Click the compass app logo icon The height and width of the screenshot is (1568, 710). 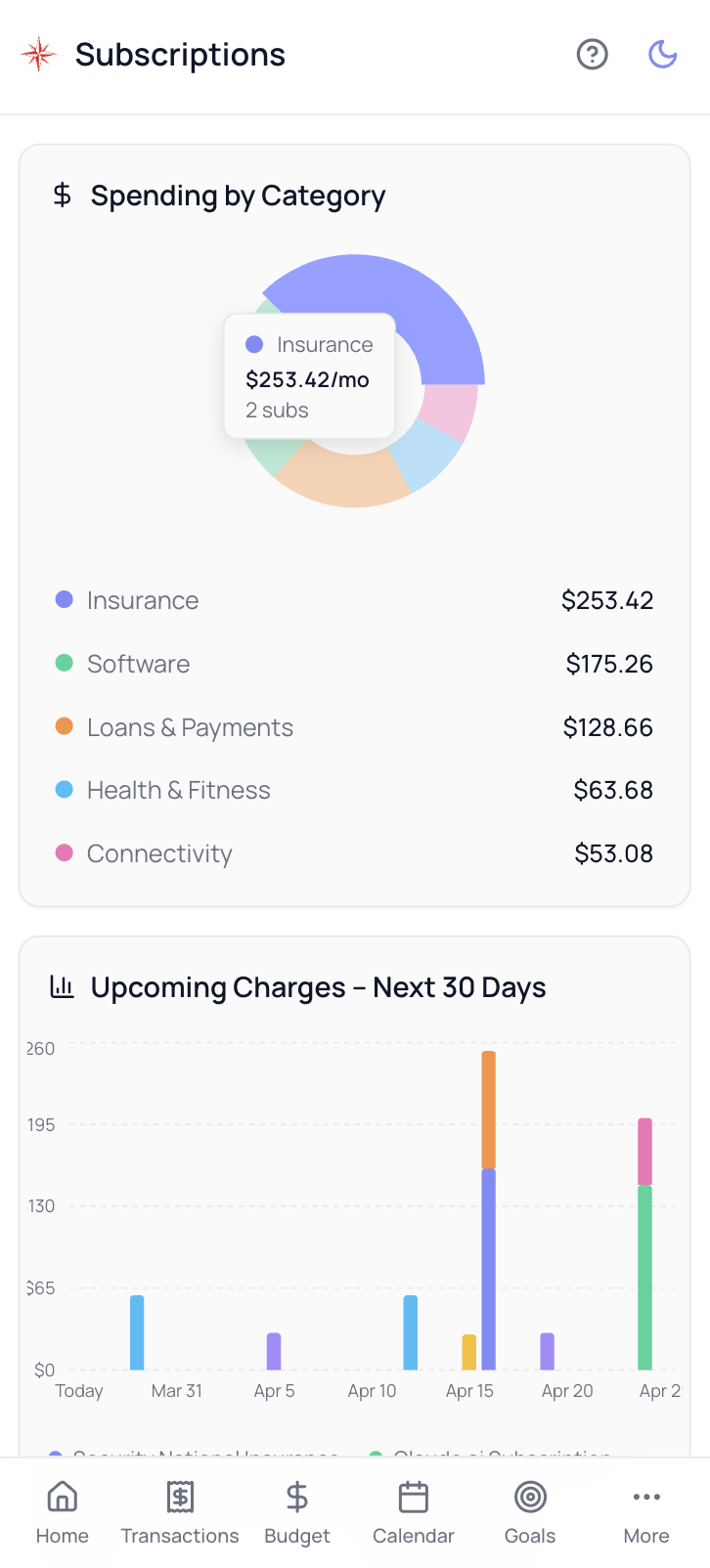click(x=37, y=55)
